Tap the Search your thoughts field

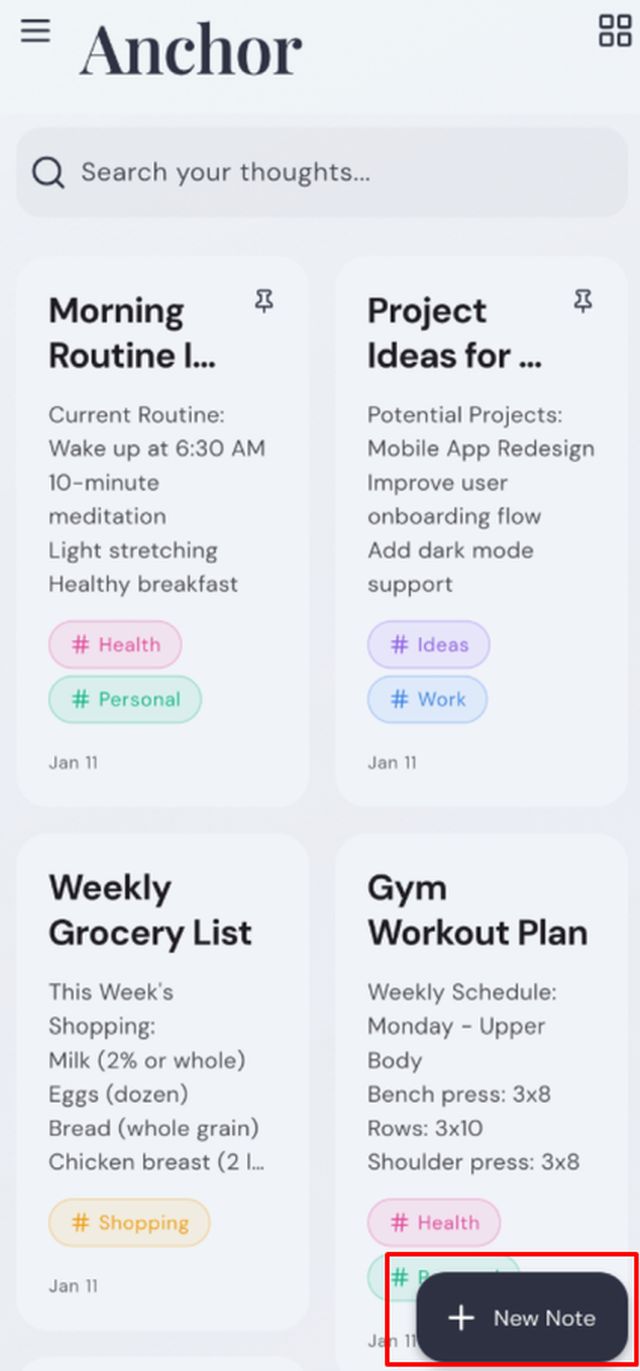click(x=322, y=172)
